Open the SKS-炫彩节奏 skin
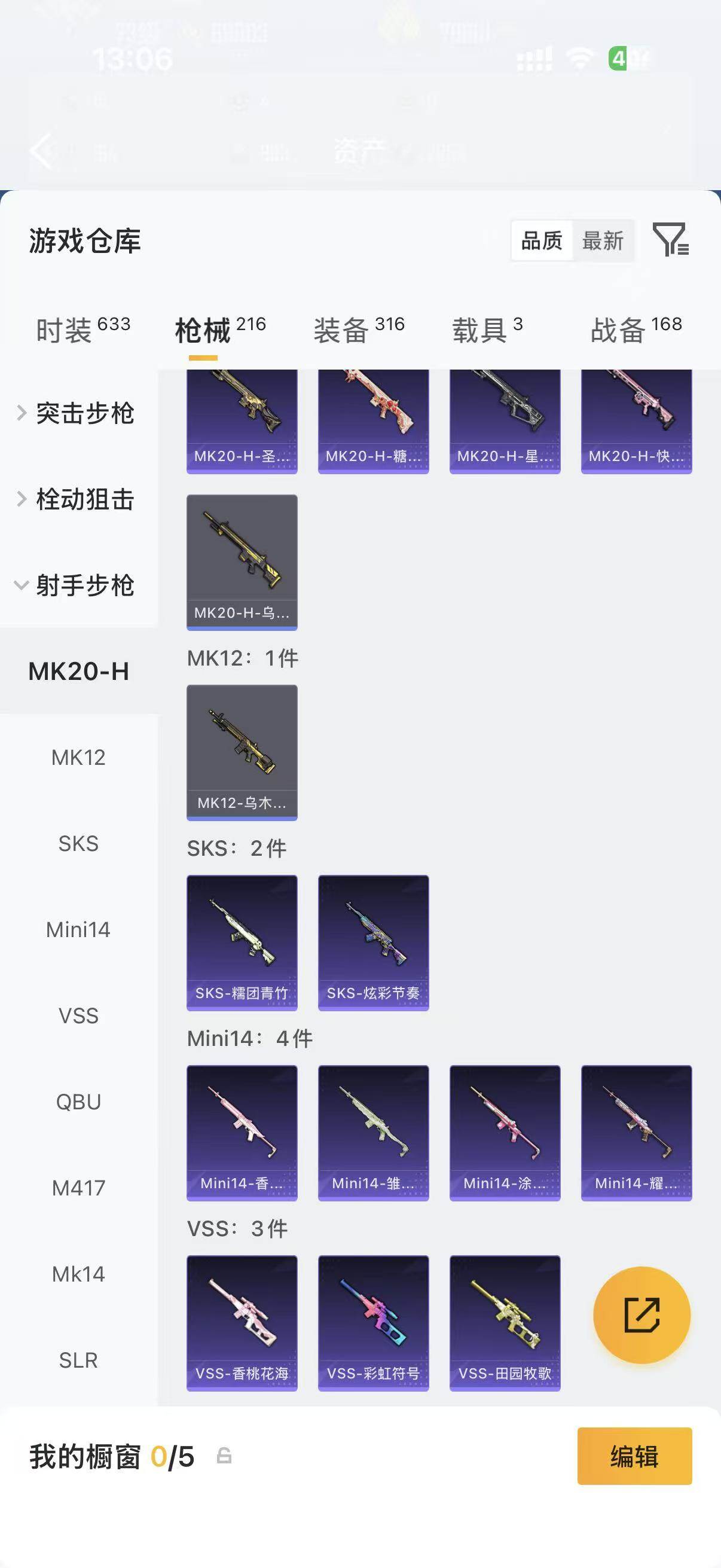This screenshot has height=1568, width=721. (374, 943)
